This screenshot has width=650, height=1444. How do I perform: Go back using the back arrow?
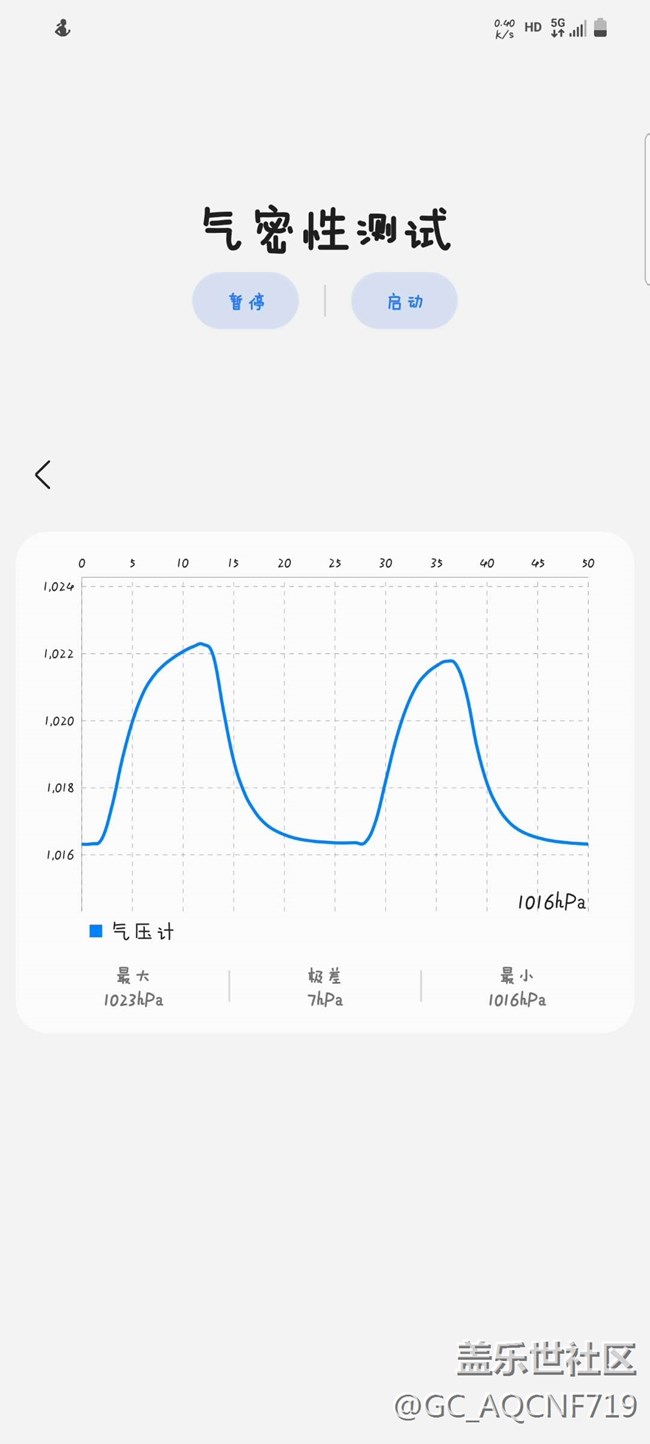pos(42,474)
